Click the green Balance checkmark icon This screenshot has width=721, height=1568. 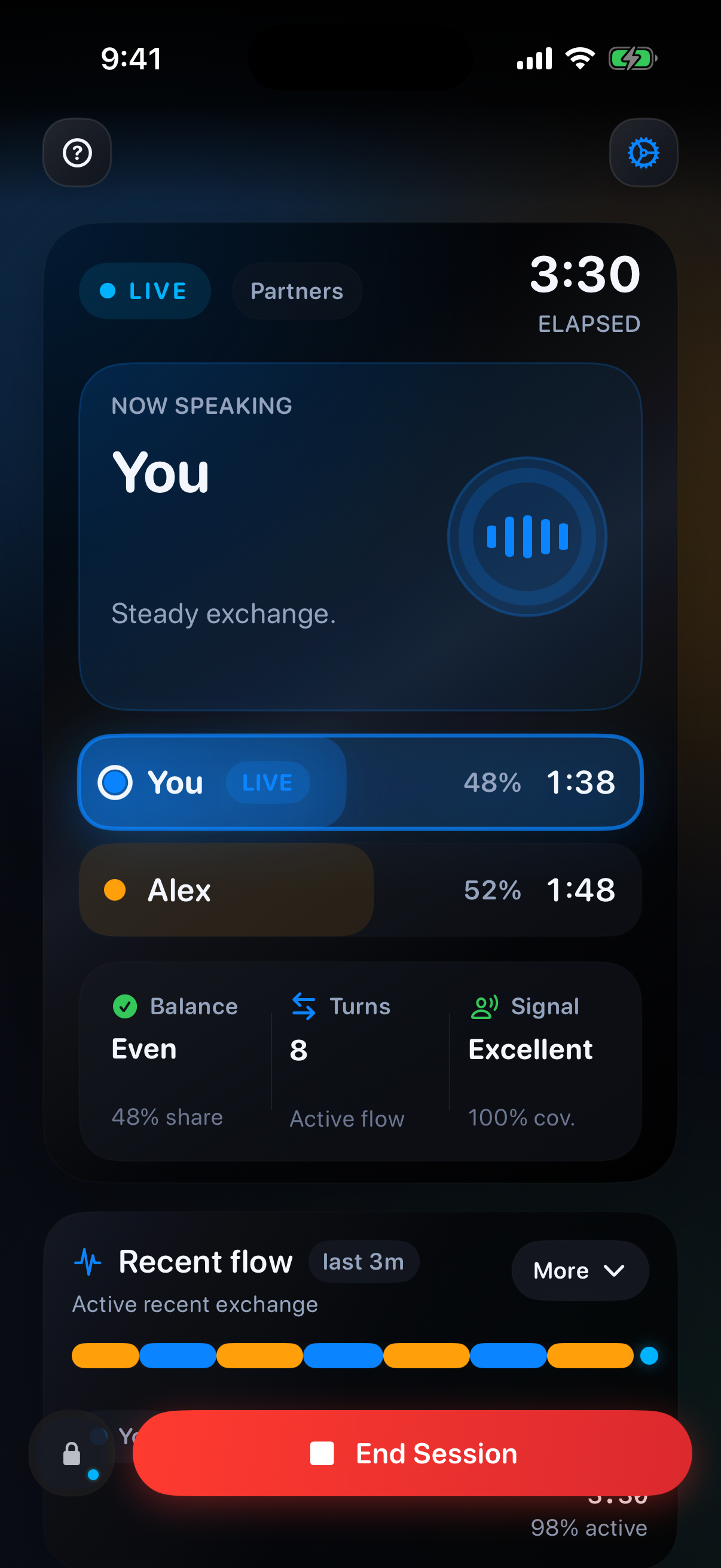click(x=125, y=1006)
